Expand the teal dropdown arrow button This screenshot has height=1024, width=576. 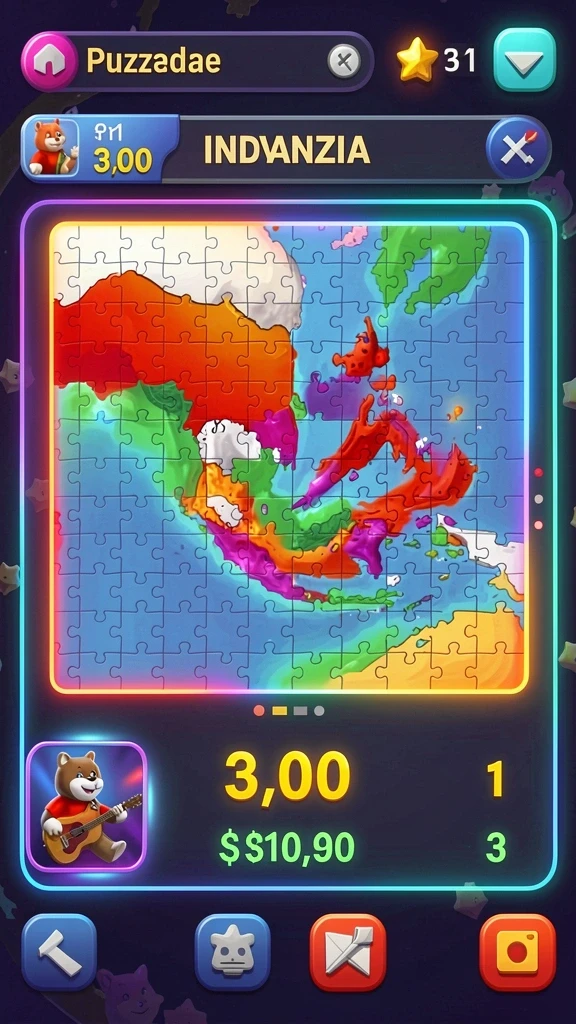coord(524,60)
